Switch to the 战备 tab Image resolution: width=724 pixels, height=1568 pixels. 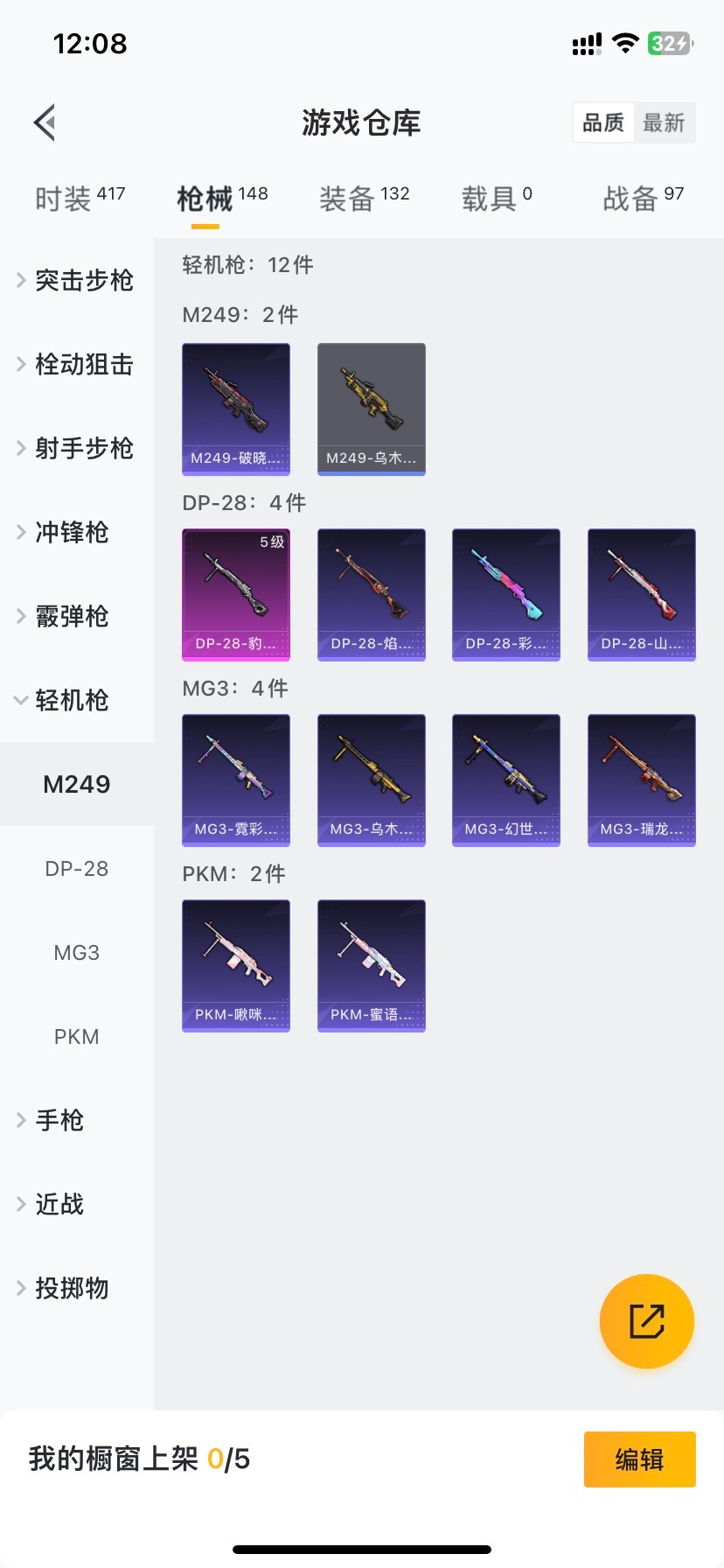pyautogui.click(x=643, y=199)
